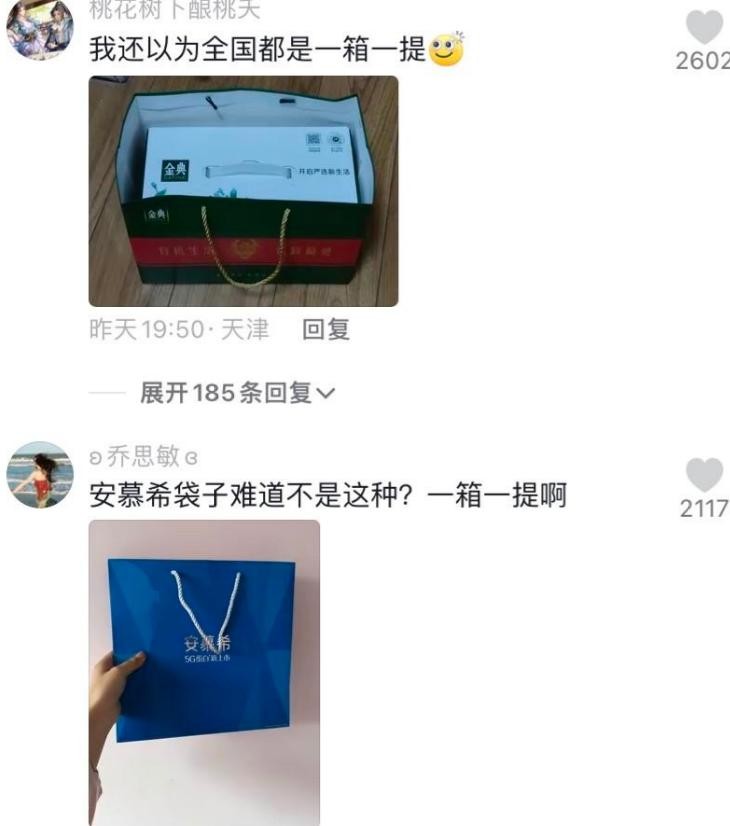The width and height of the screenshot is (730, 826).
Task: Reply to the 天津 comment via 回复
Action: click(326, 330)
